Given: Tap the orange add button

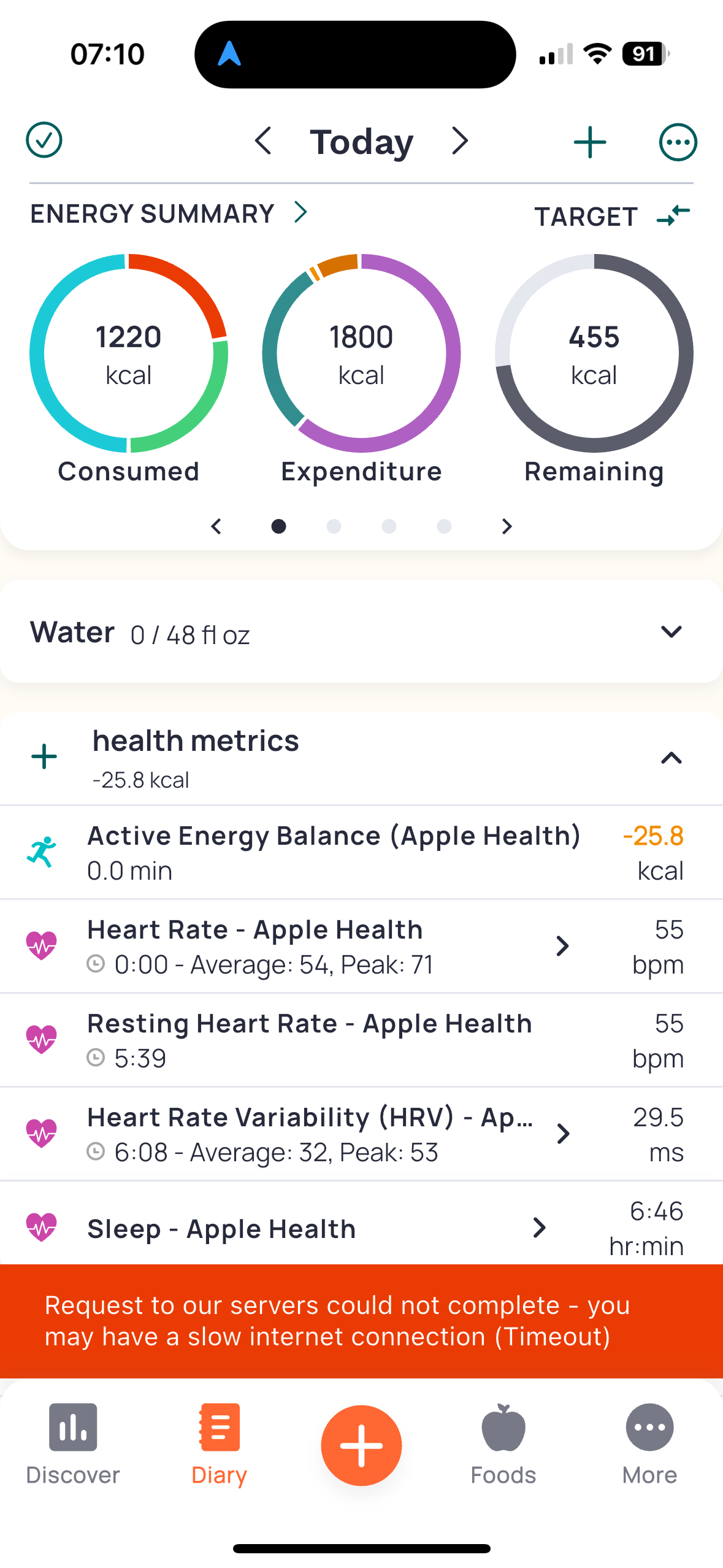Looking at the screenshot, I should click(x=361, y=1445).
